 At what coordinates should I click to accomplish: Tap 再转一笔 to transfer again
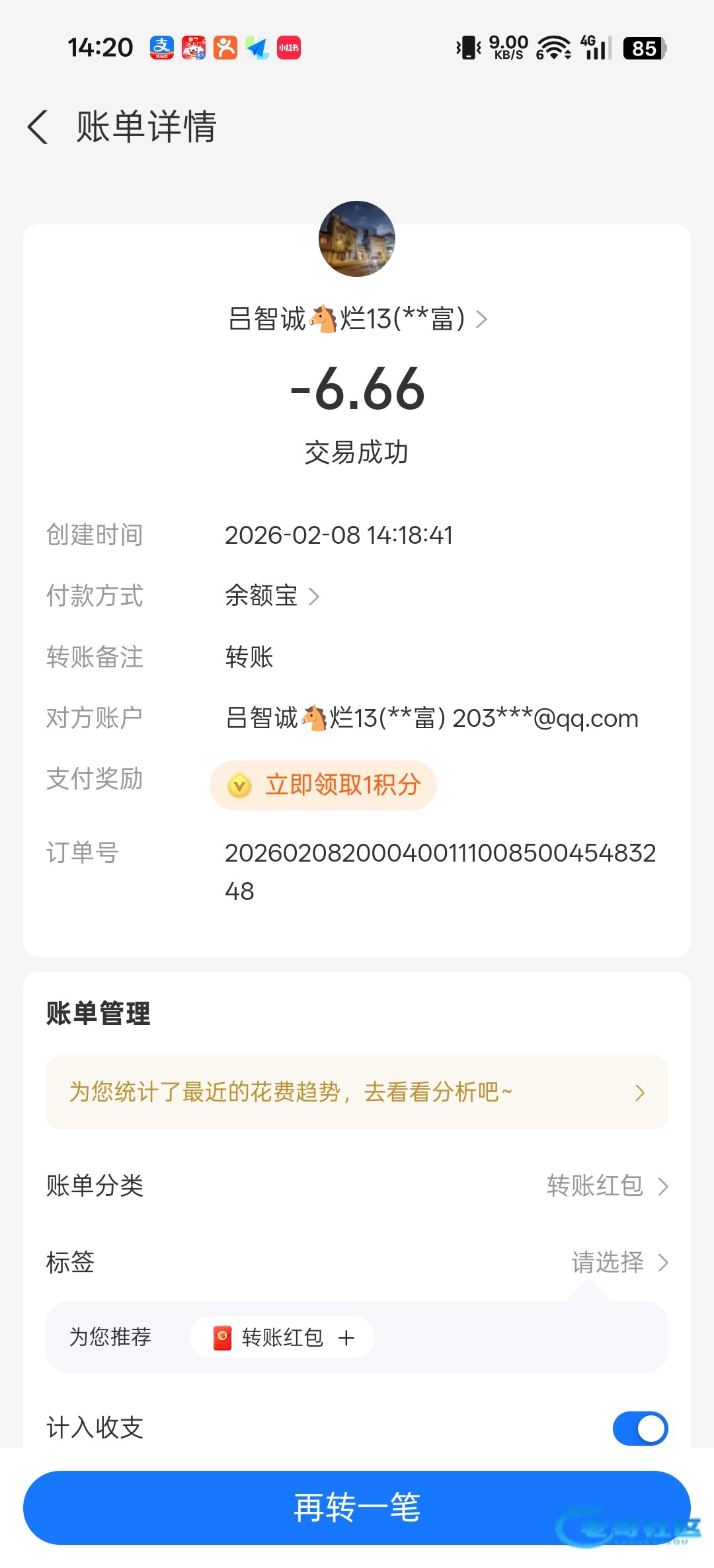(x=357, y=1507)
